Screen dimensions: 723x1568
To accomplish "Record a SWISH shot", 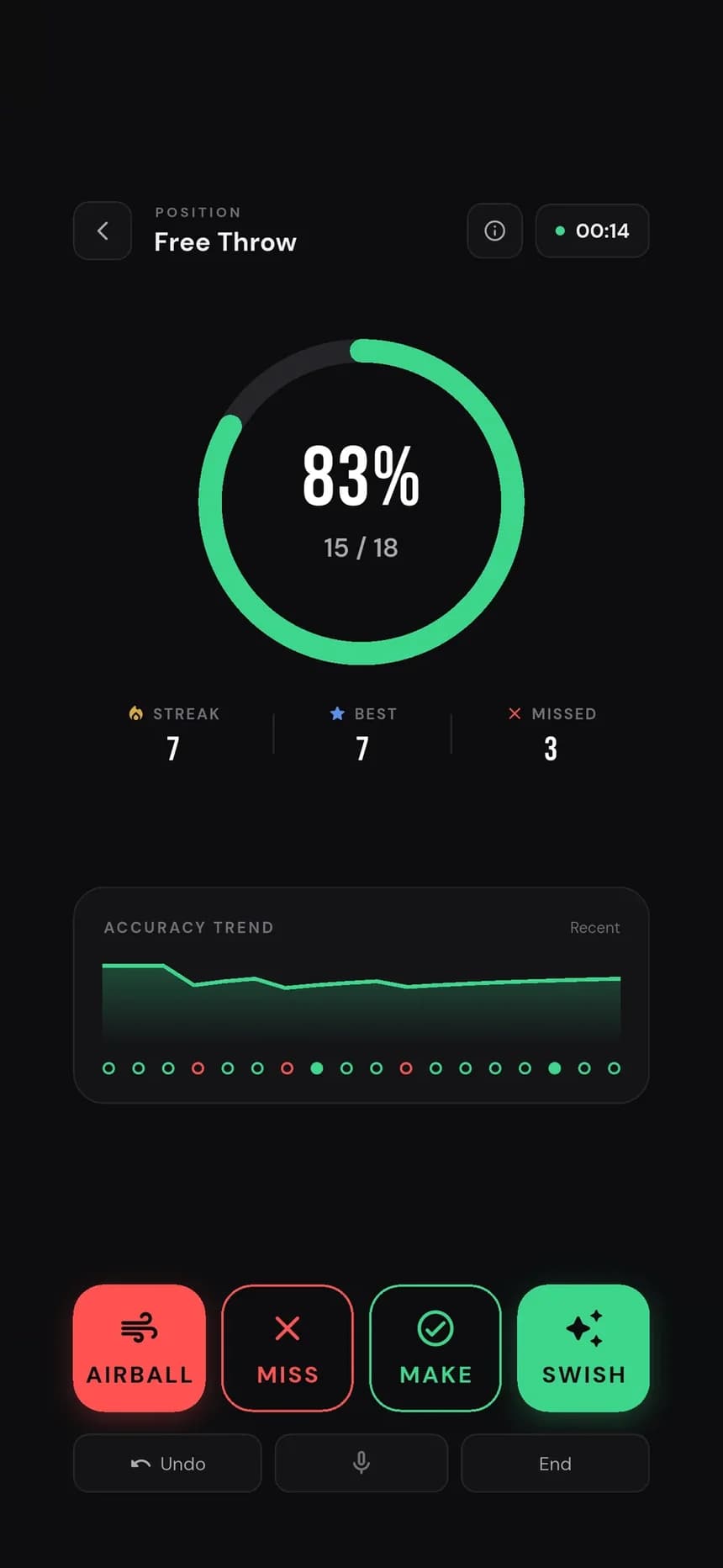I will [583, 1348].
